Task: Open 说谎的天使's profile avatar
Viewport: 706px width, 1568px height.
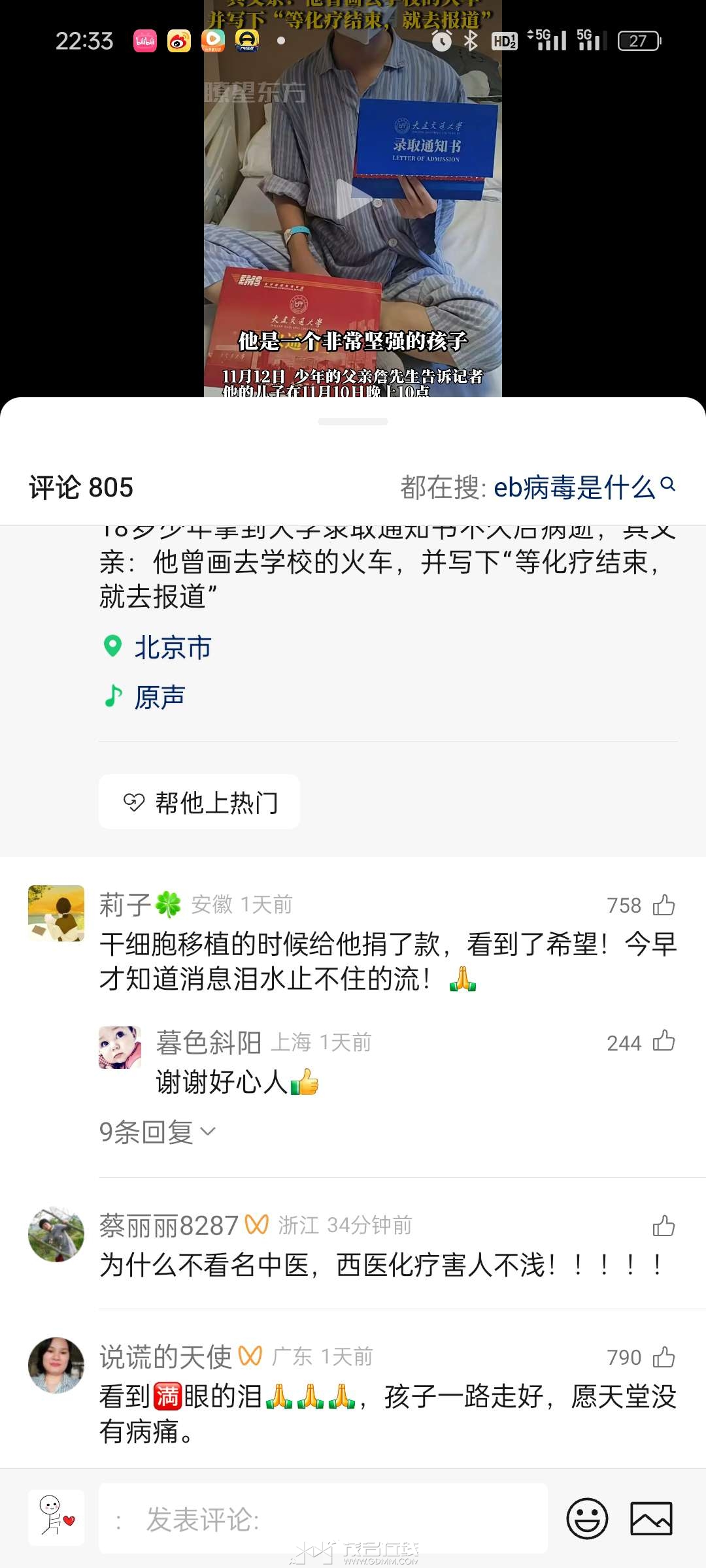Action: [x=56, y=1365]
